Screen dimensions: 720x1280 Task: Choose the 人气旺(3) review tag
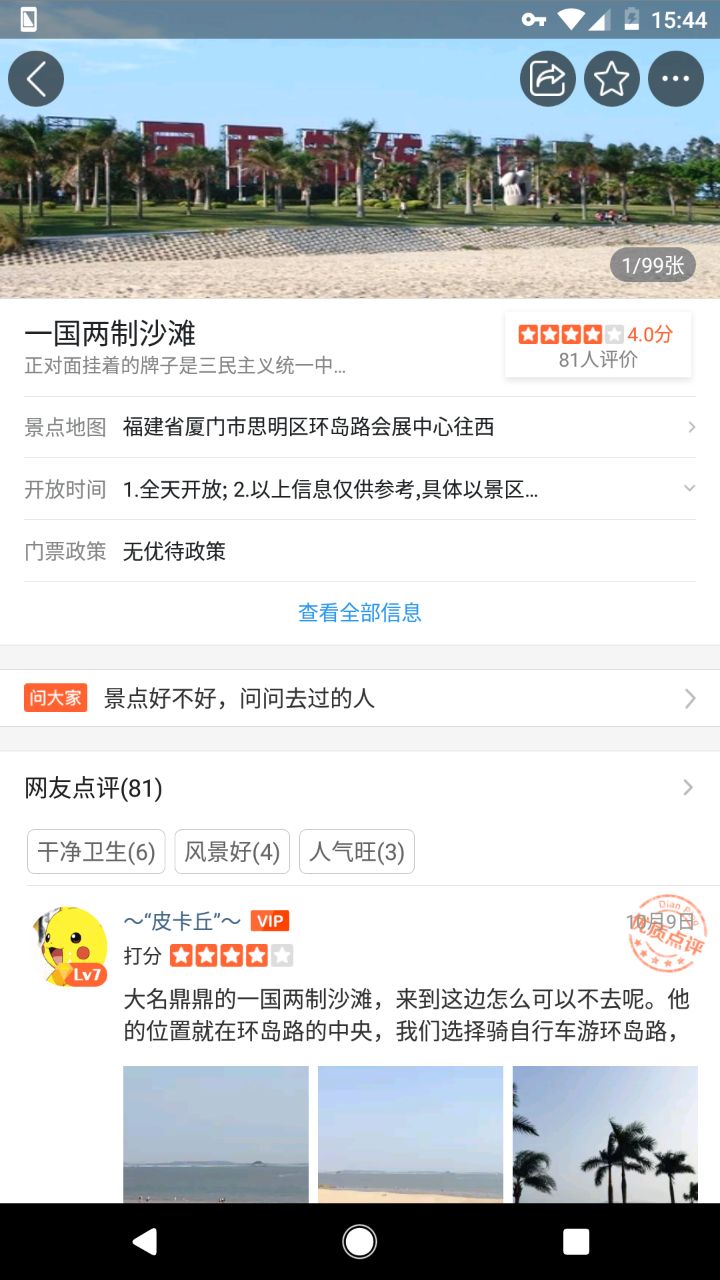coord(357,852)
